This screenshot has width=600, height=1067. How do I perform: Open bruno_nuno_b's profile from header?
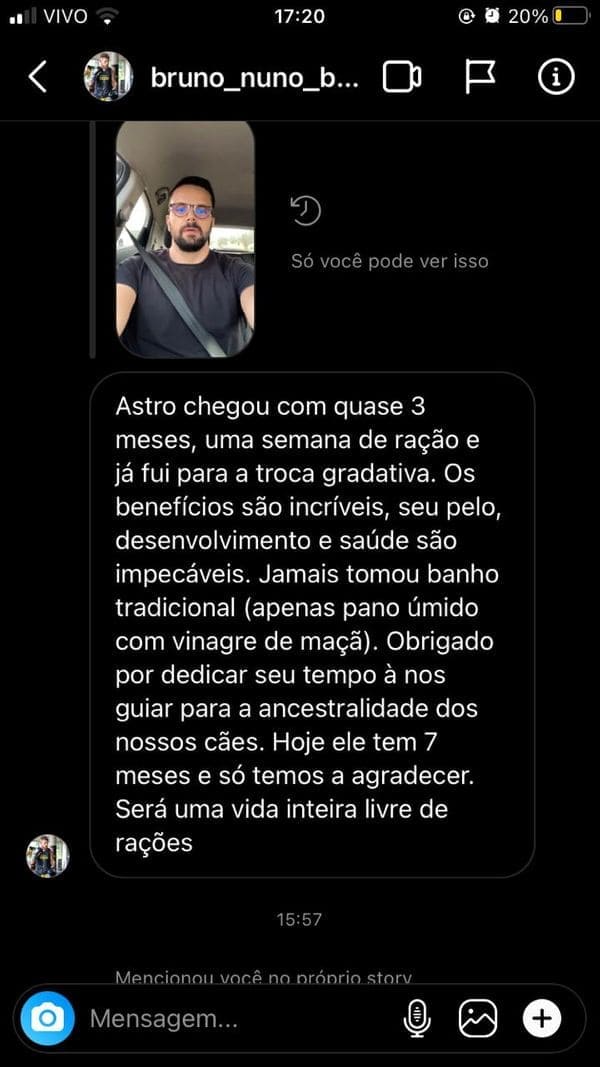[254, 77]
